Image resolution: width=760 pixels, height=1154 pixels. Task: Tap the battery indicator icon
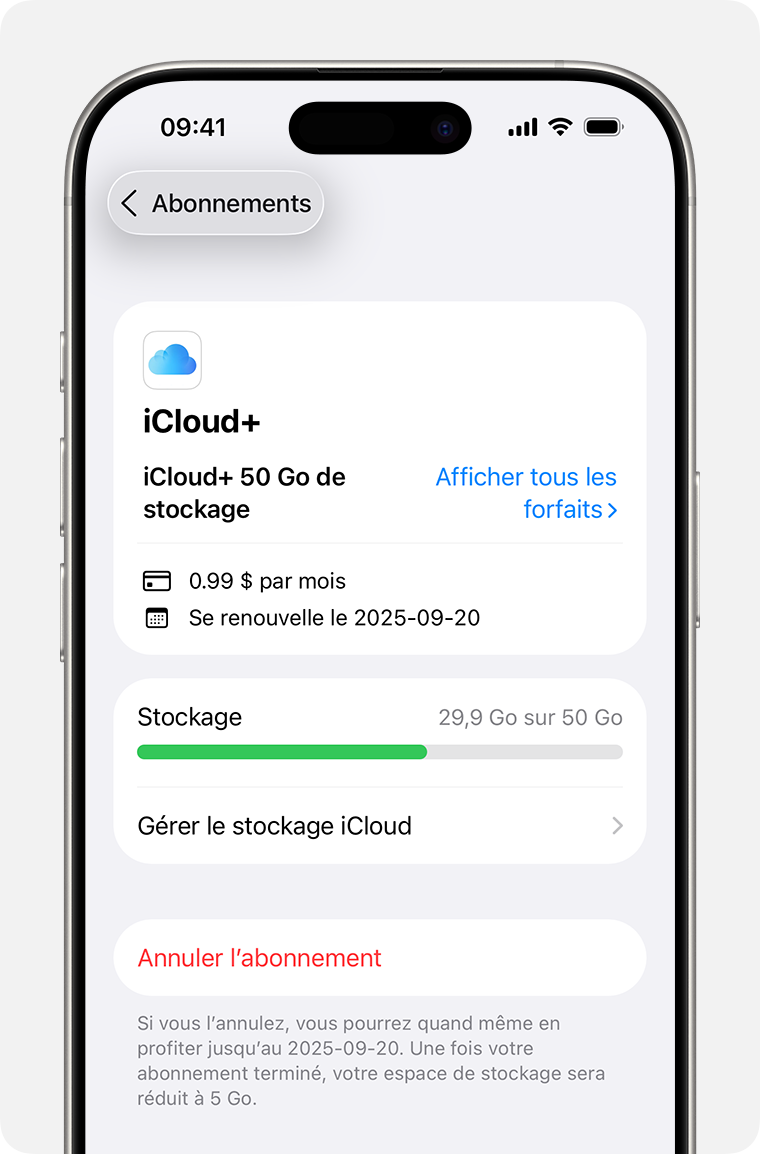tap(603, 127)
